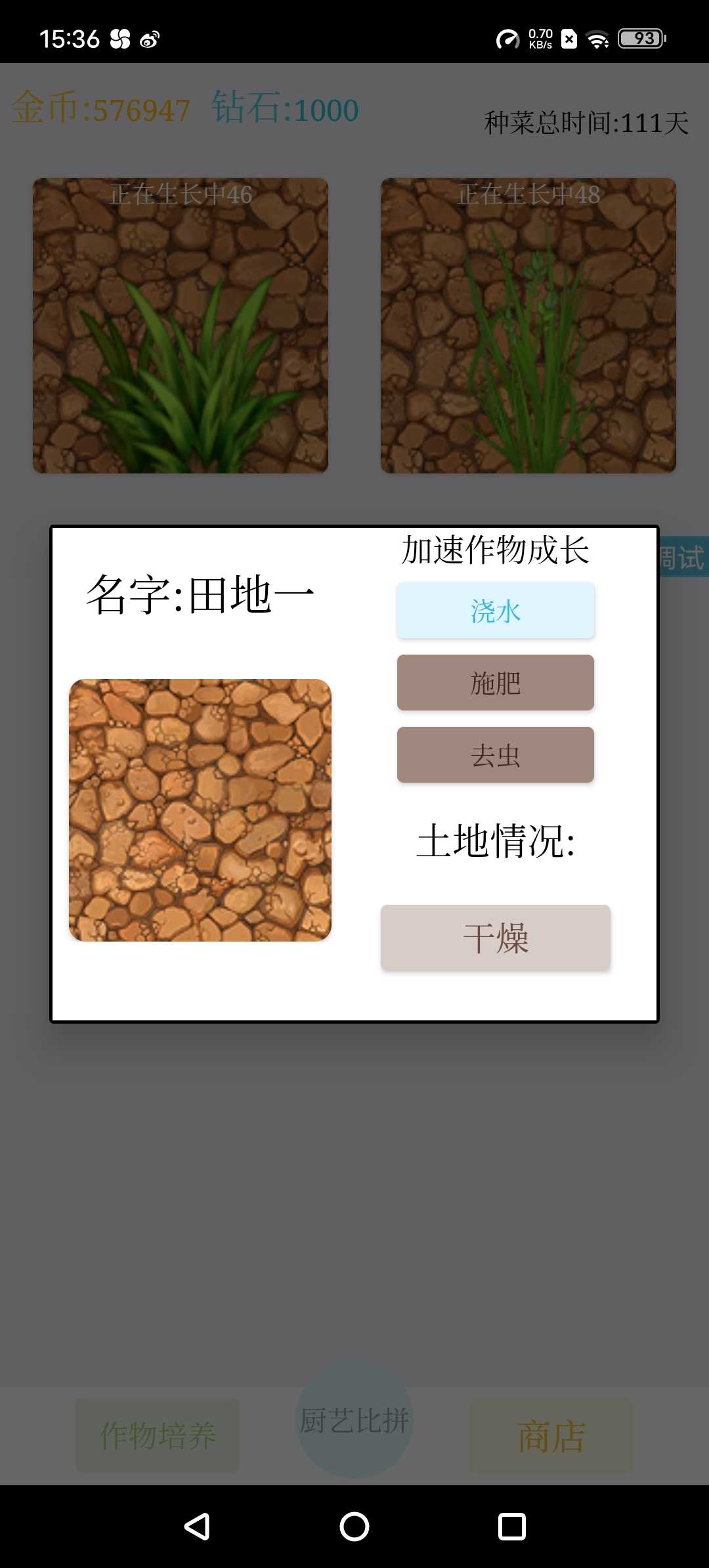Tap the 干燥 land status button
709x1568 pixels.
point(496,938)
